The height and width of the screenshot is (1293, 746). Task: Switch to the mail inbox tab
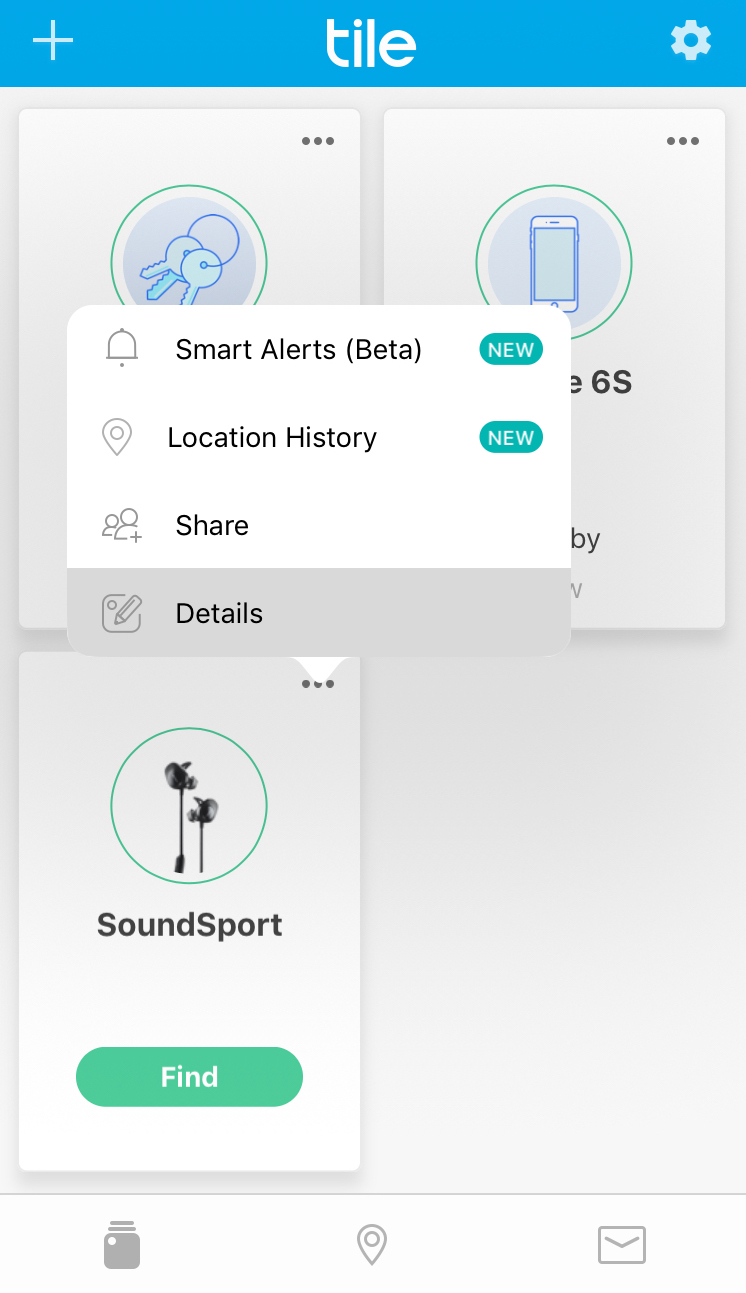[622, 1245]
